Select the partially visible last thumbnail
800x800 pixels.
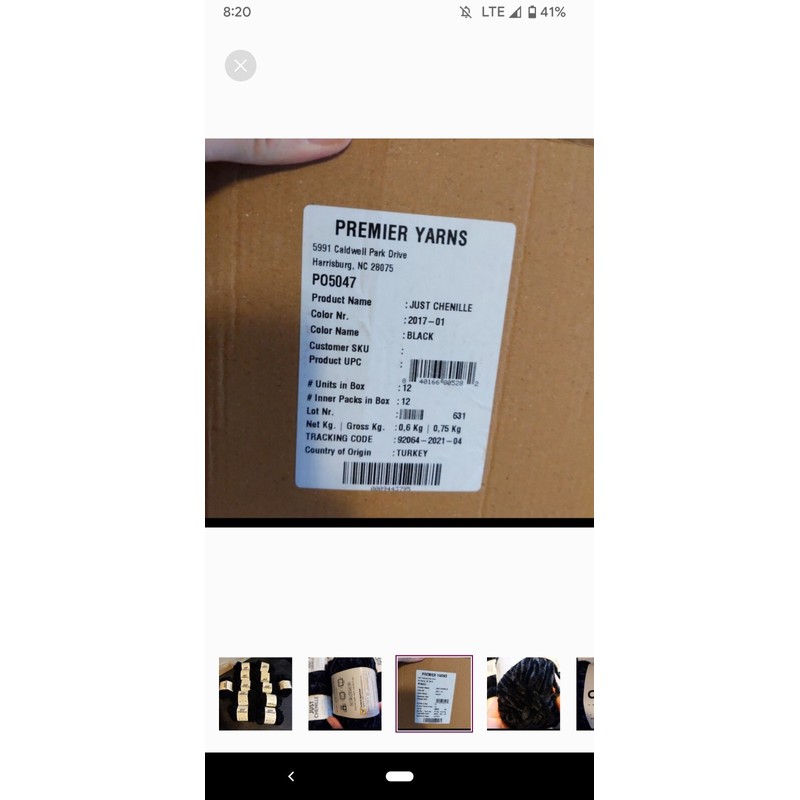click(x=585, y=694)
